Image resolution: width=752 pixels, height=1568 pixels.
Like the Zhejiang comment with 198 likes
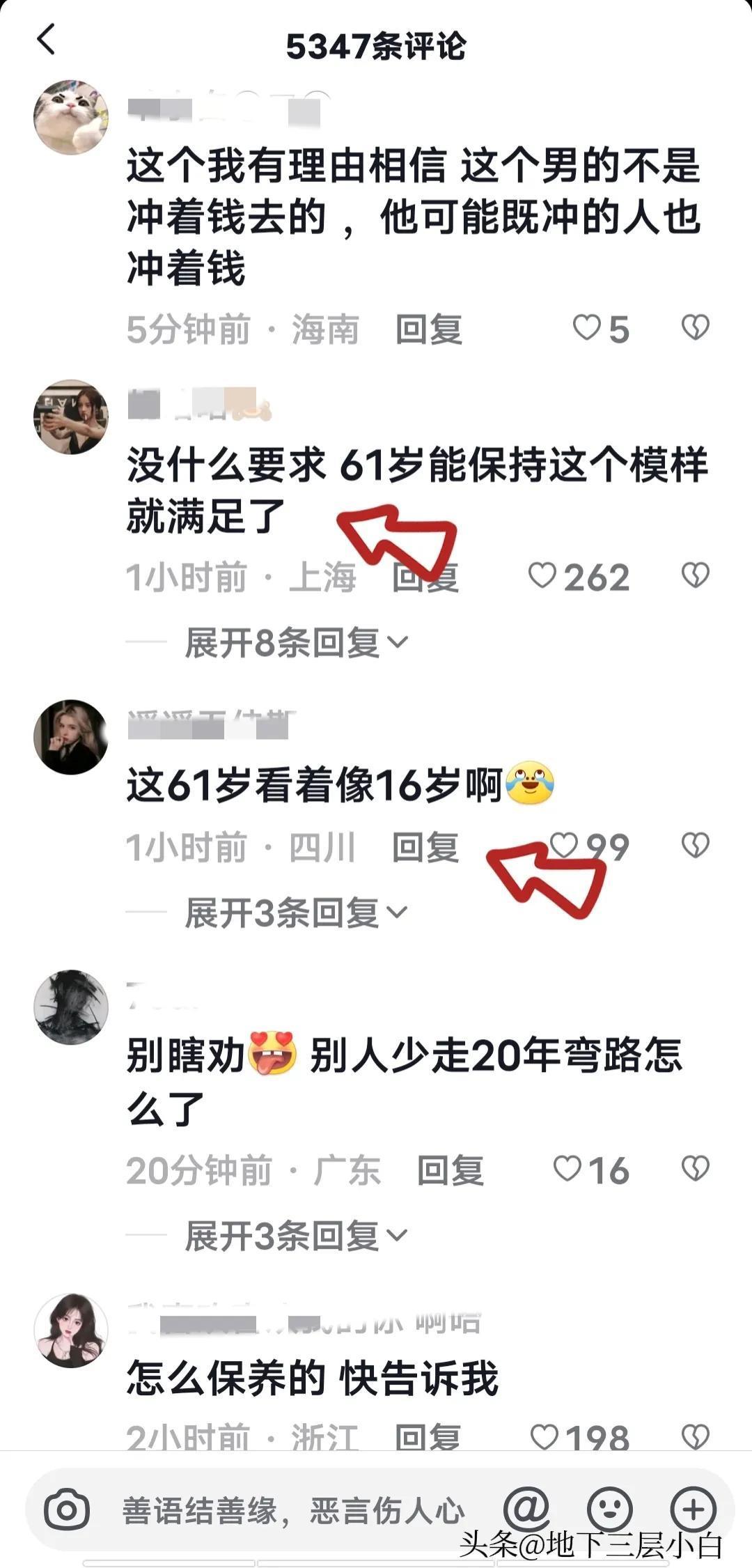[x=545, y=1436]
